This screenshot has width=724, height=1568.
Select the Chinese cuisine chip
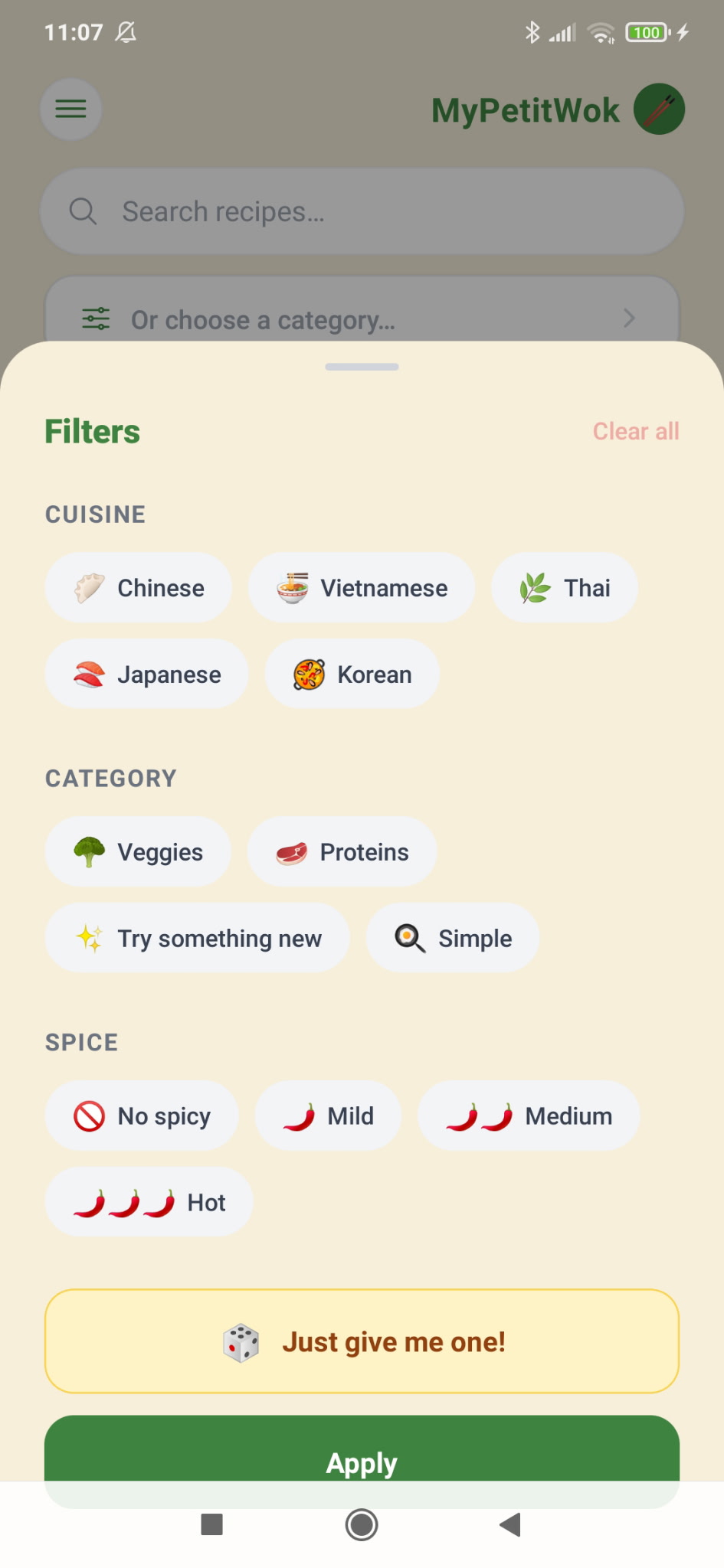tap(139, 588)
